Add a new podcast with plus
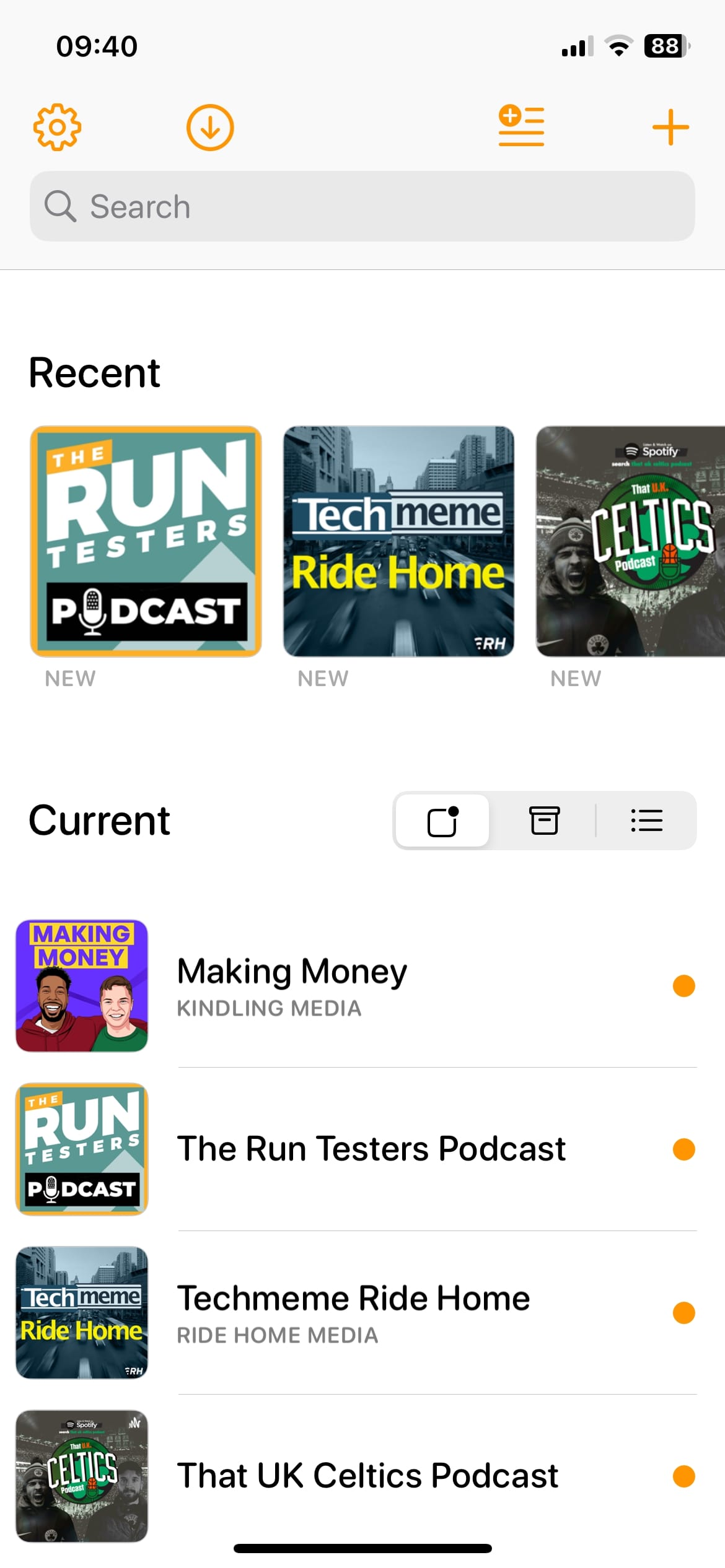The image size is (725, 1568). tap(670, 128)
